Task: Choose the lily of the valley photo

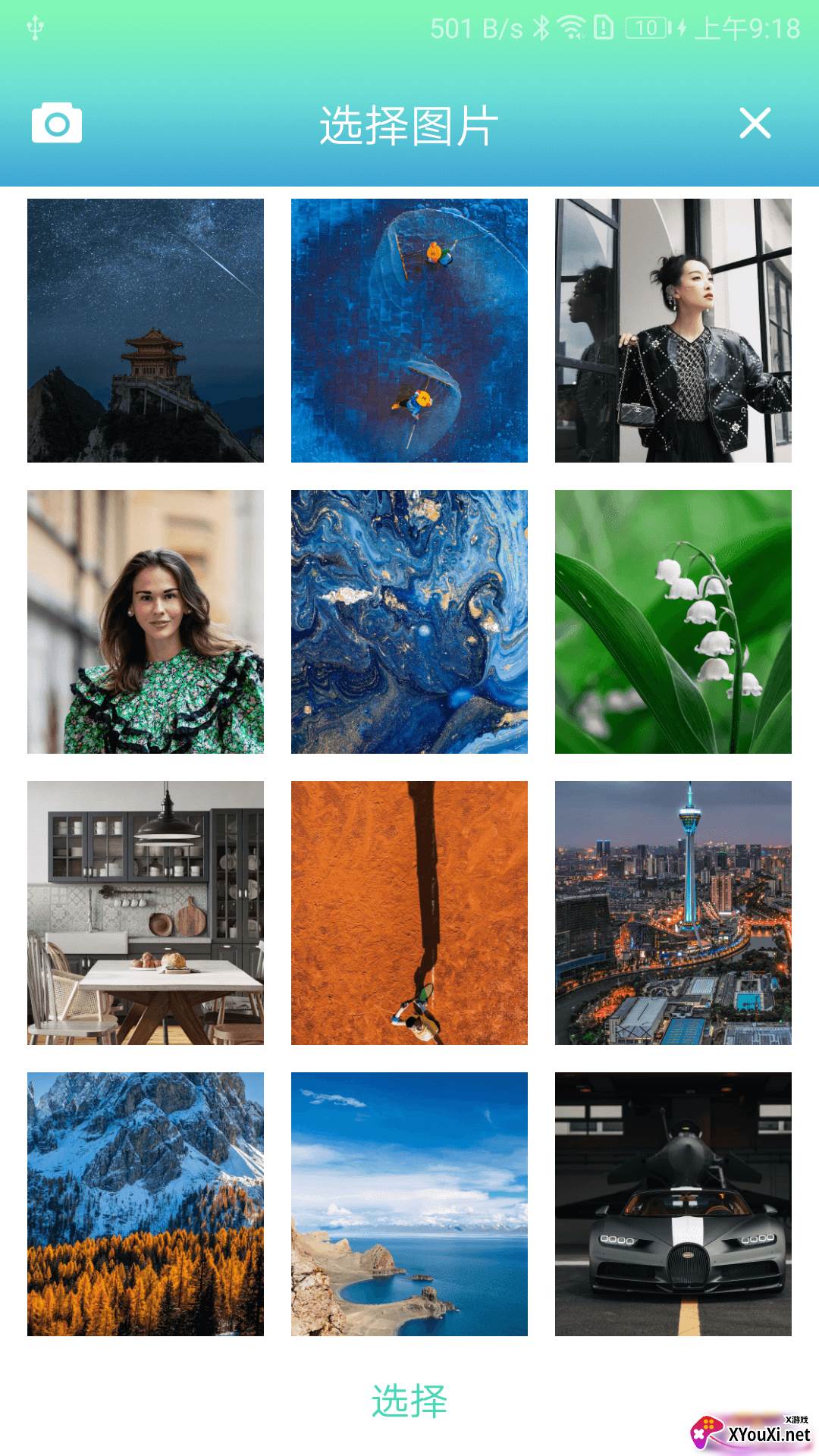Action: [x=673, y=622]
